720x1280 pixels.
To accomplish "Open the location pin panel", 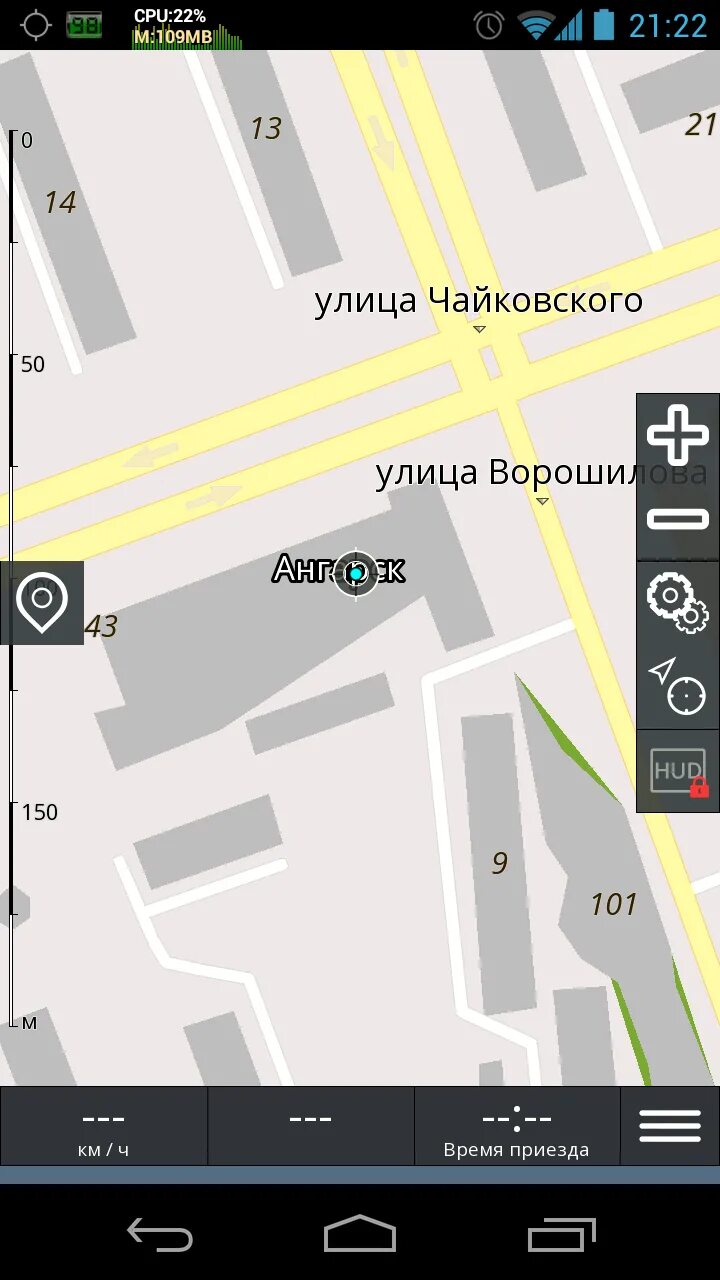I will pos(42,603).
